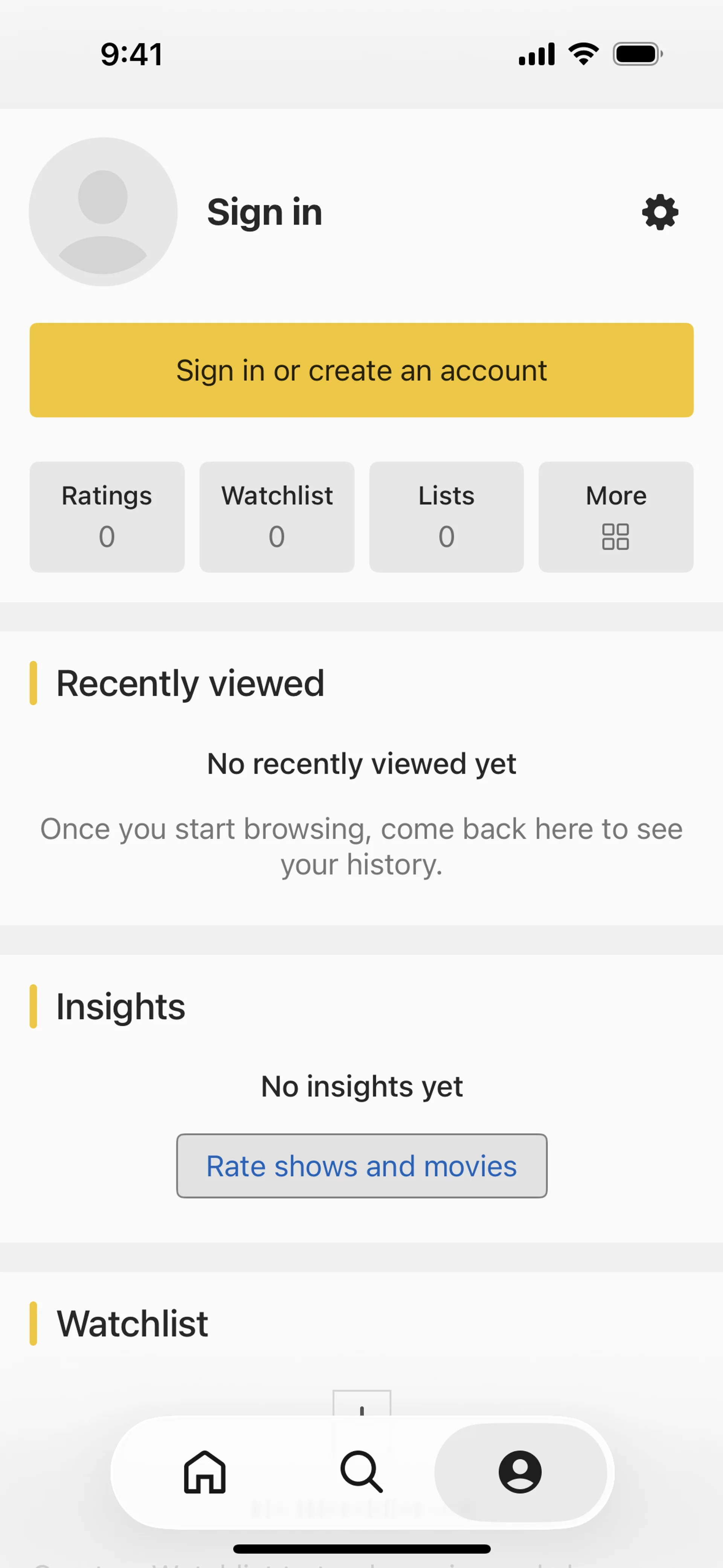Select the Profile tab
This screenshot has height=1568, width=723.
(x=520, y=1472)
